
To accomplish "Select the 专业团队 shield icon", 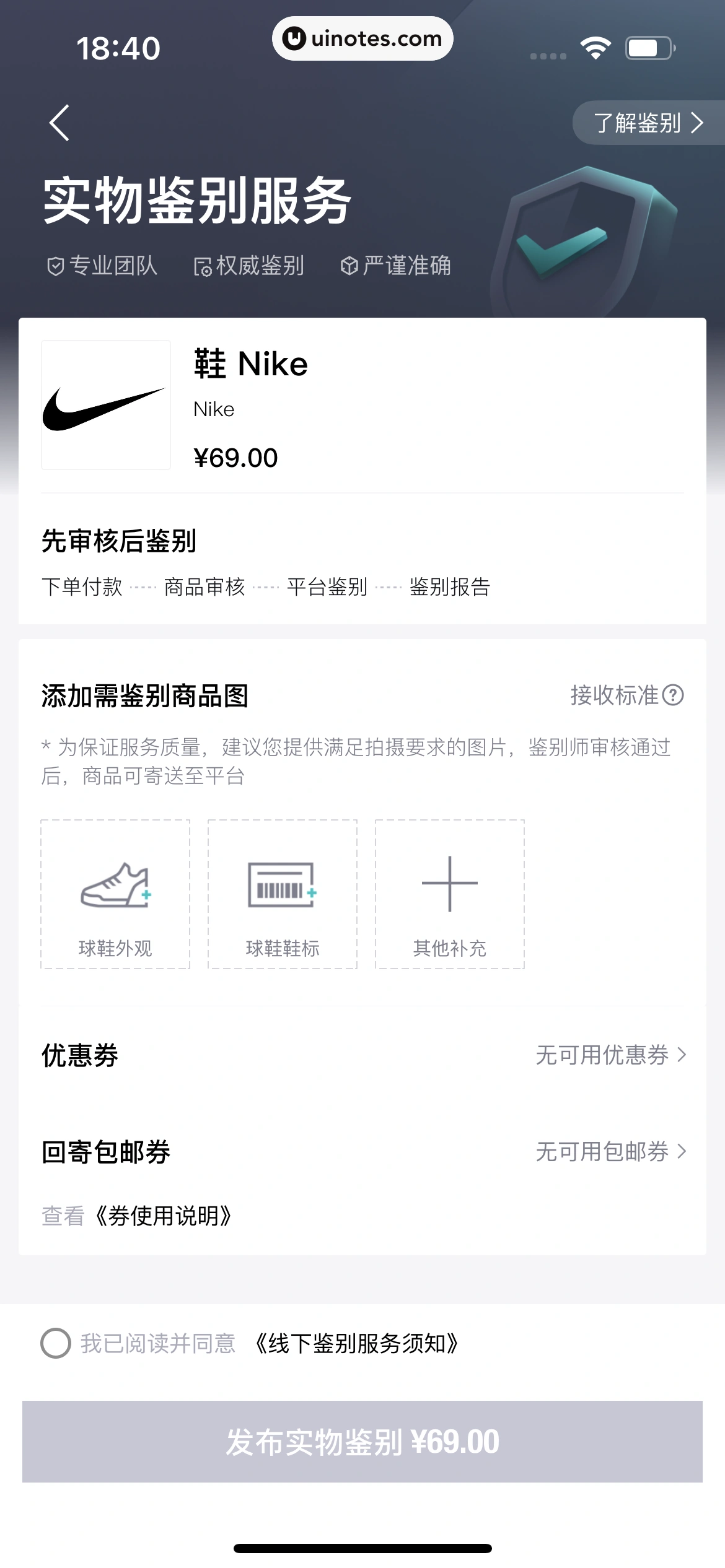I will coord(55,265).
